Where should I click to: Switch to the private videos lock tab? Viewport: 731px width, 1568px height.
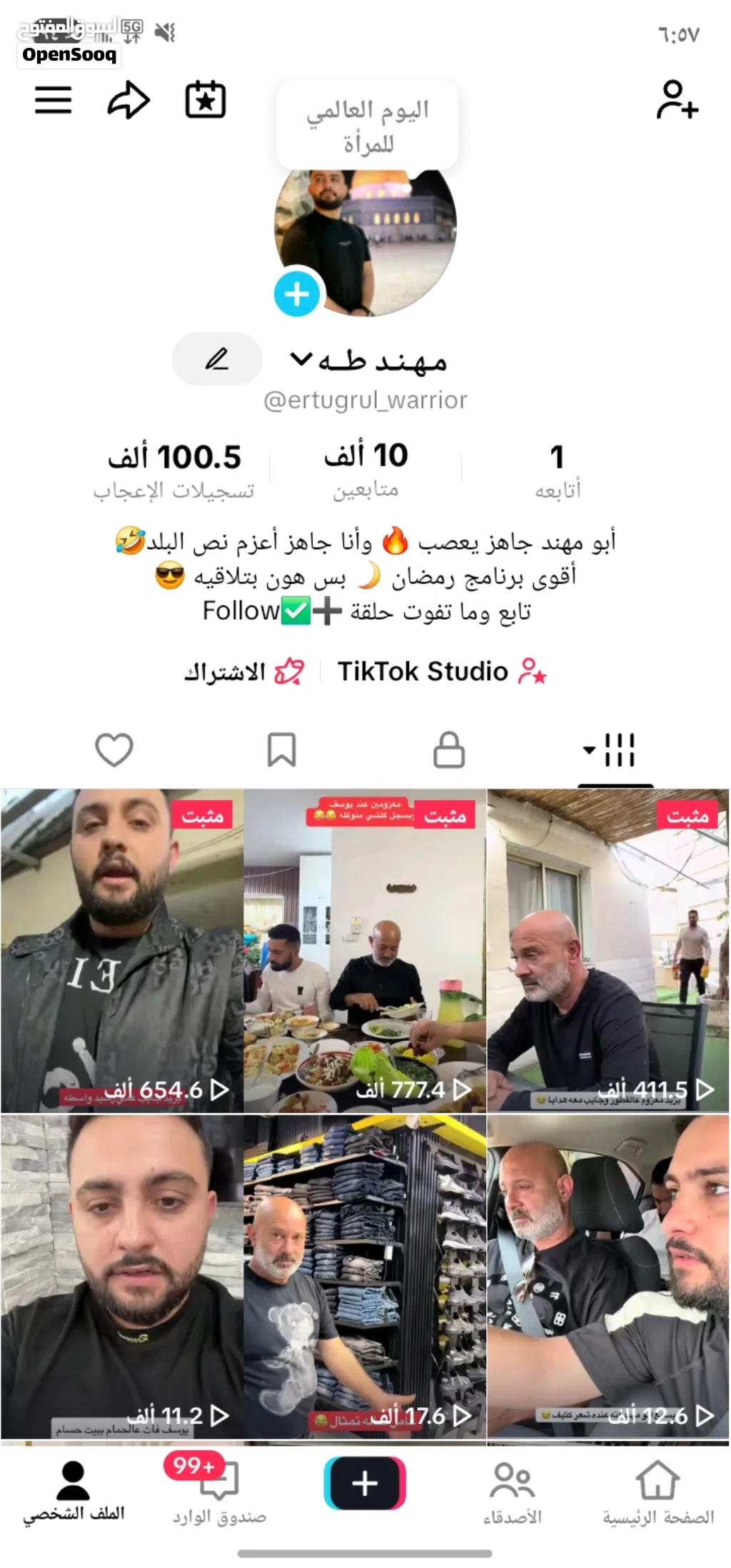pos(449,750)
